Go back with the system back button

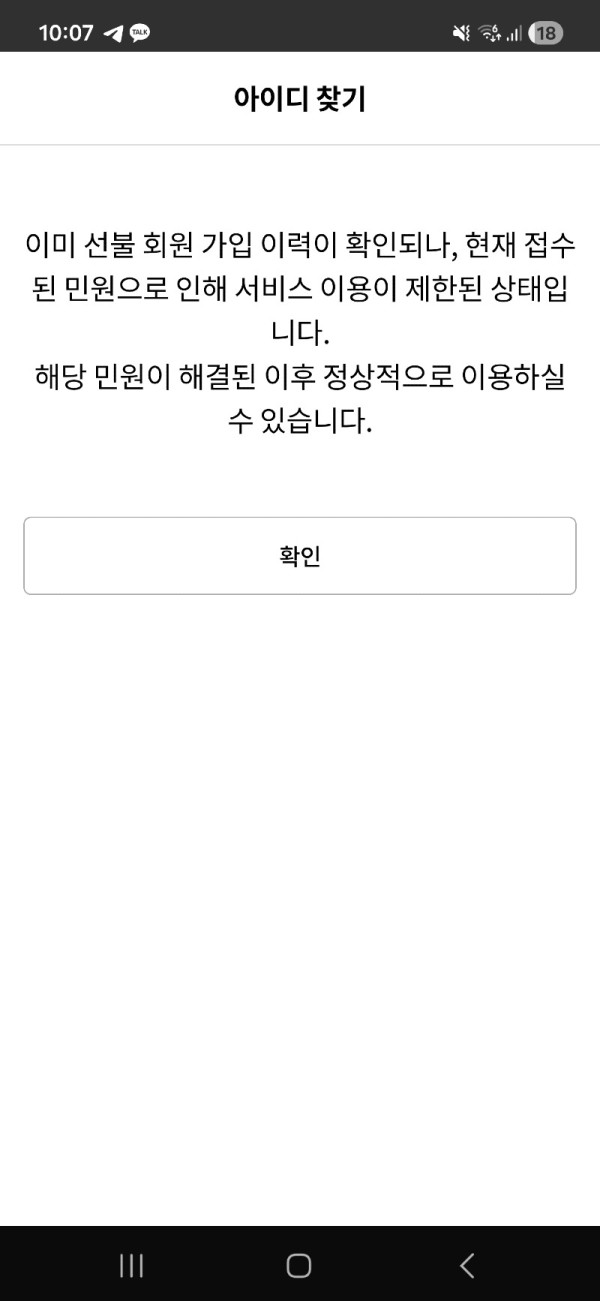467,1265
